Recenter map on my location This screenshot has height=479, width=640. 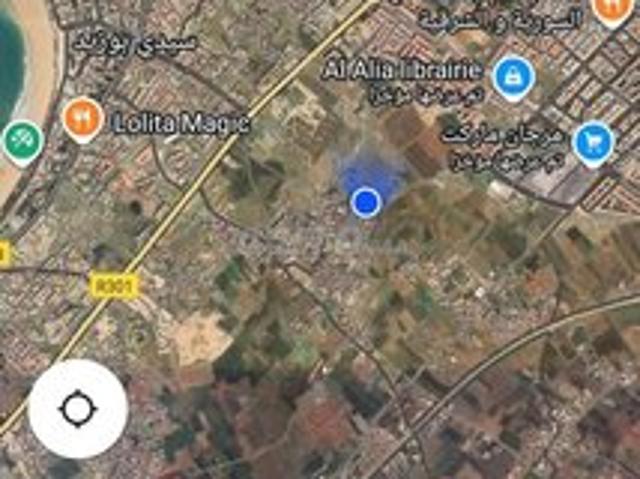pos(78,409)
